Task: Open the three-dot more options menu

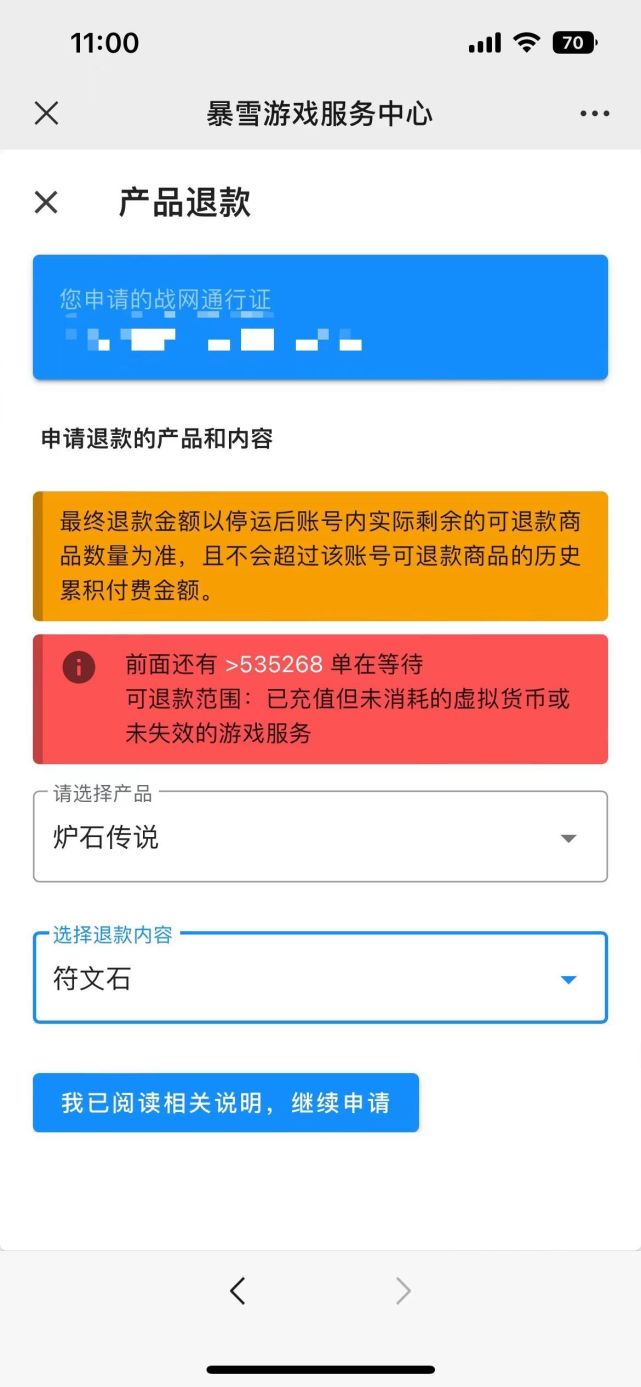Action: 594,113
